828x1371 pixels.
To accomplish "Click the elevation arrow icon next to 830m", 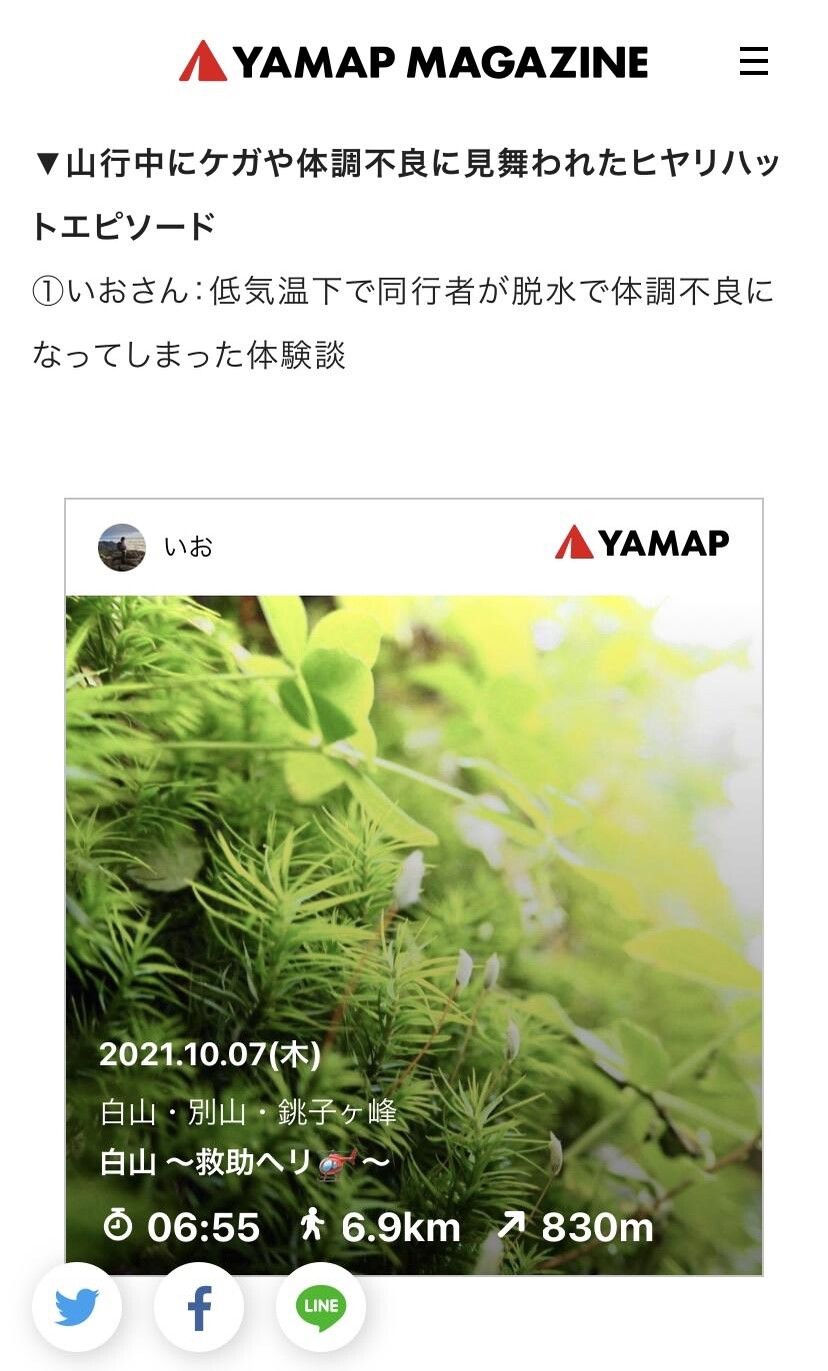I will [x=512, y=1225].
